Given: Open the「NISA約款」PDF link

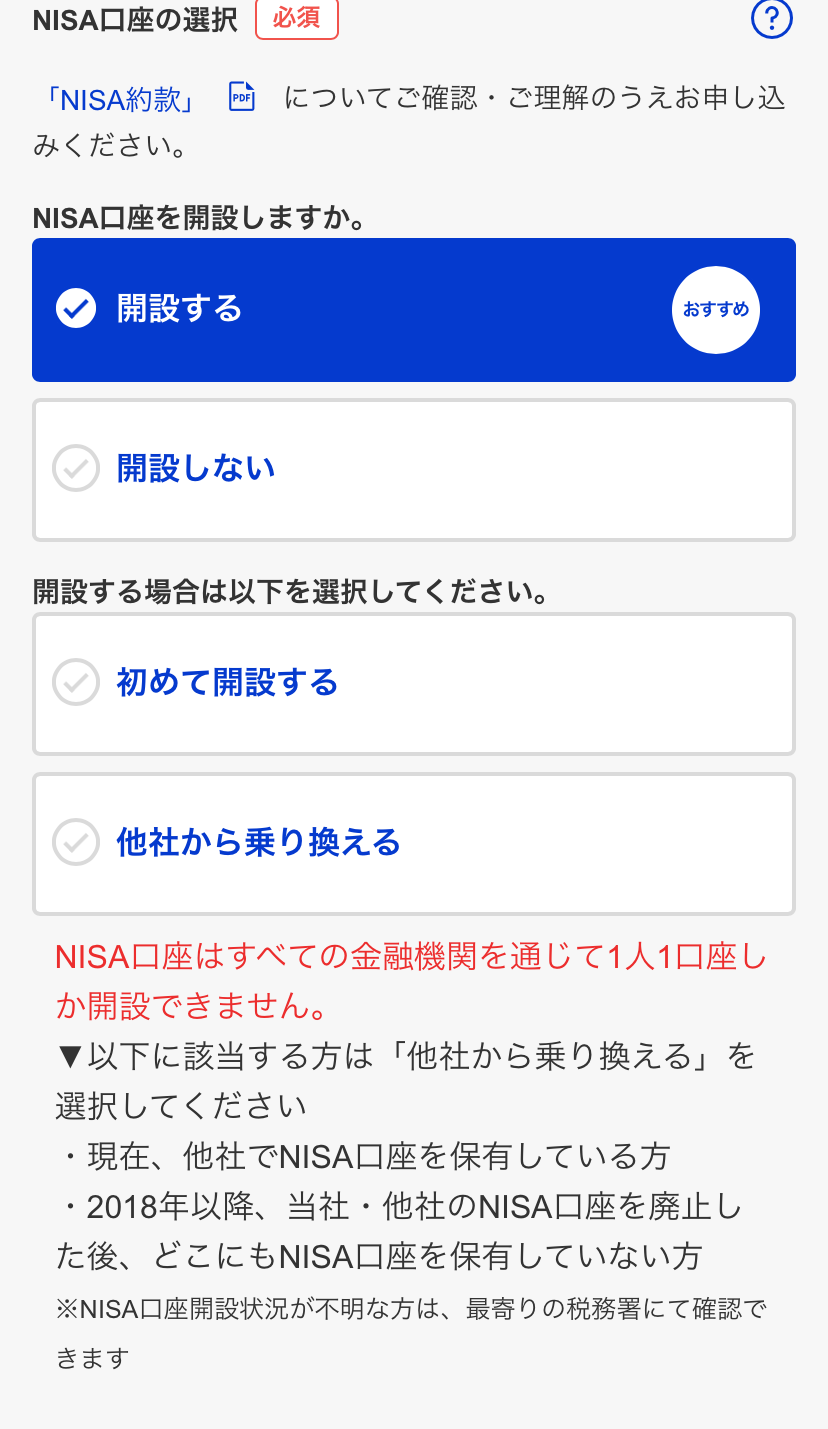Looking at the screenshot, I should [x=120, y=99].
